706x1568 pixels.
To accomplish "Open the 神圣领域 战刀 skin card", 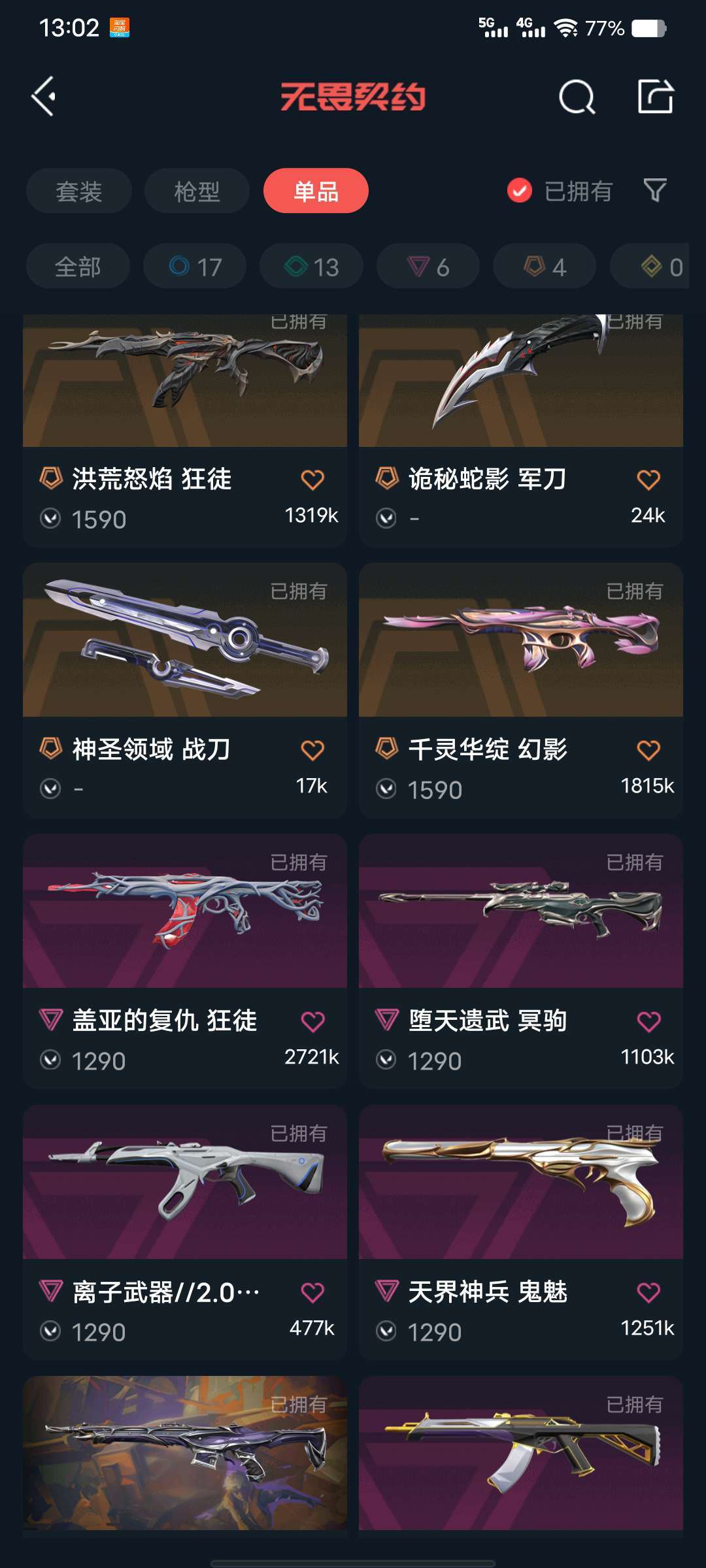I will click(x=185, y=691).
